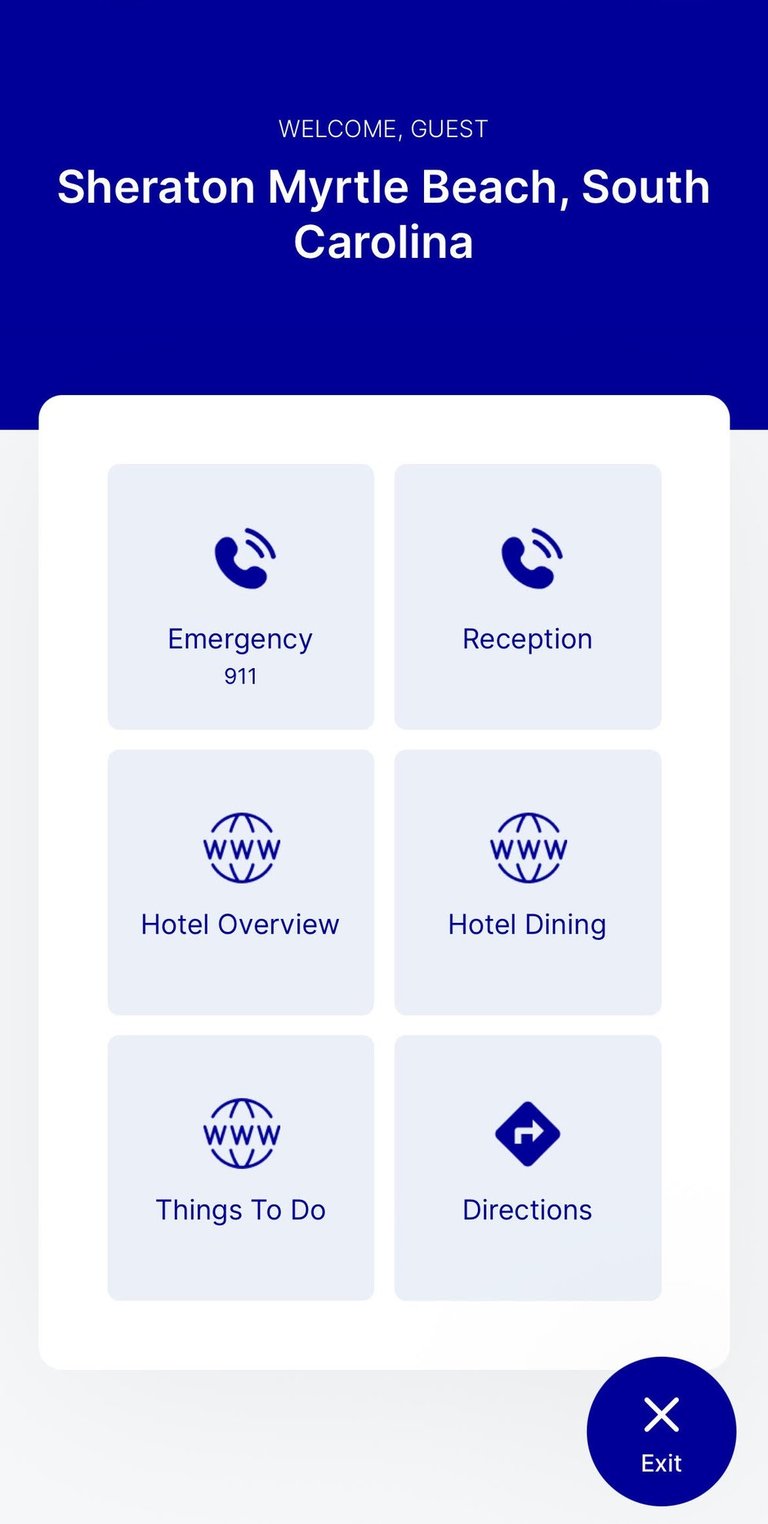Get Directions to the hotel
The width and height of the screenshot is (768, 1524).
point(527,1167)
